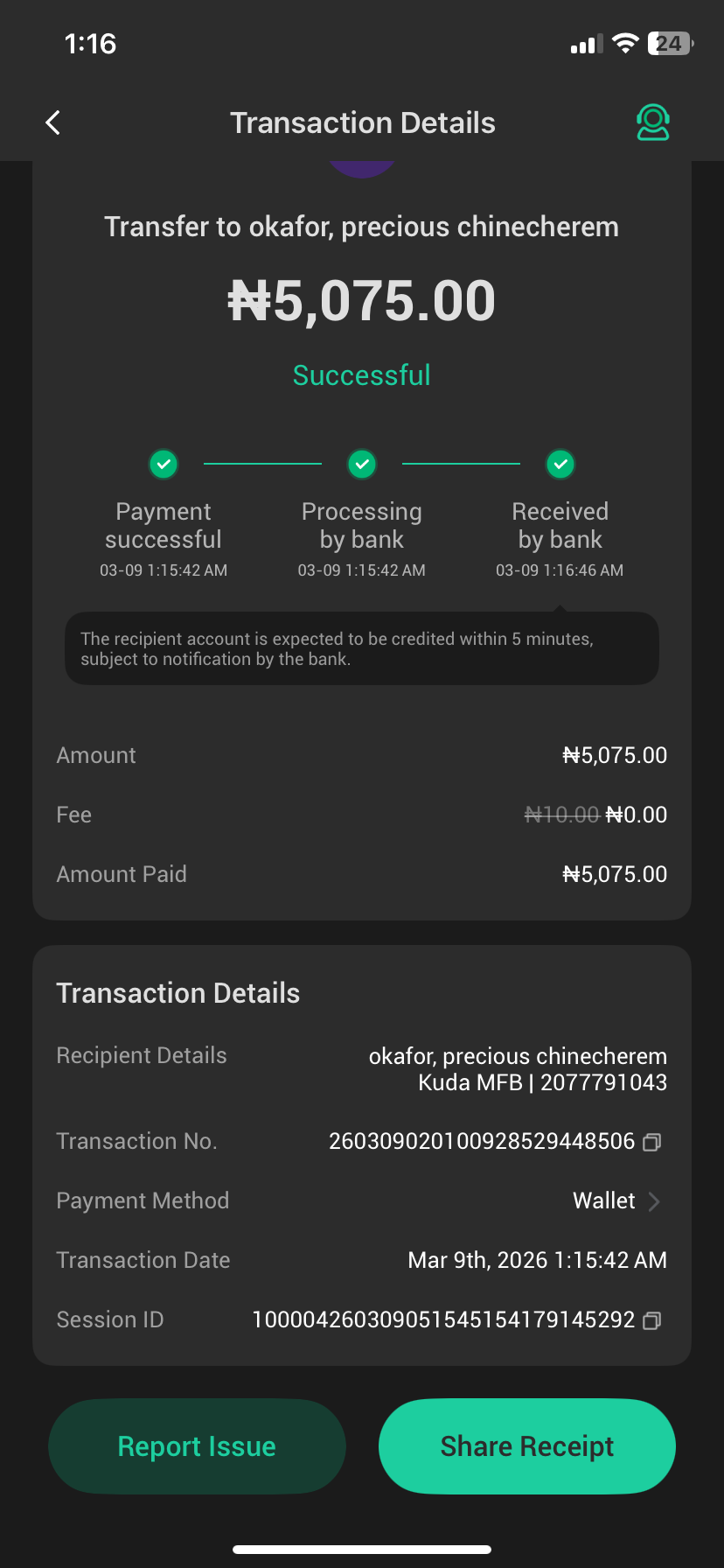Open the Wallet payment method details
Image resolution: width=724 pixels, height=1568 pixels.
[616, 1201]
